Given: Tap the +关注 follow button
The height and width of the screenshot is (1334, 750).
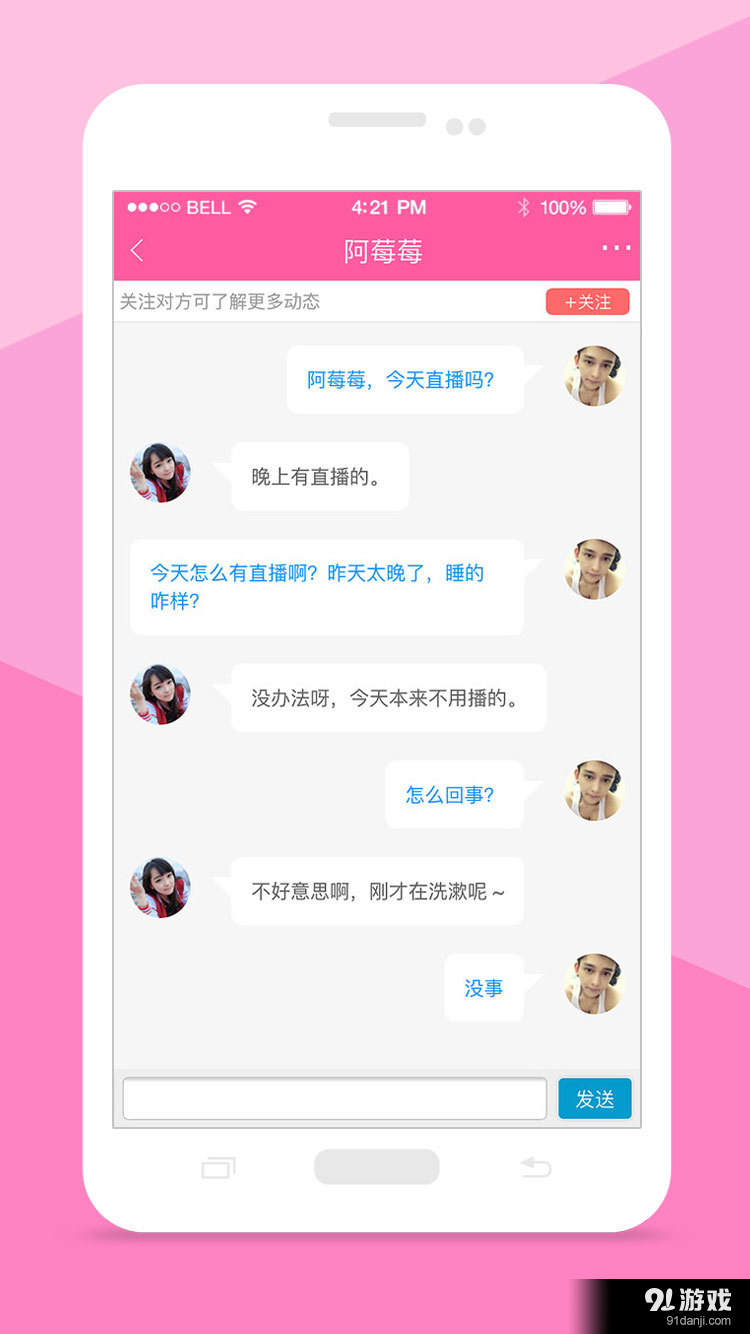Looking at the screenshot, I should (x=587, y=301).
